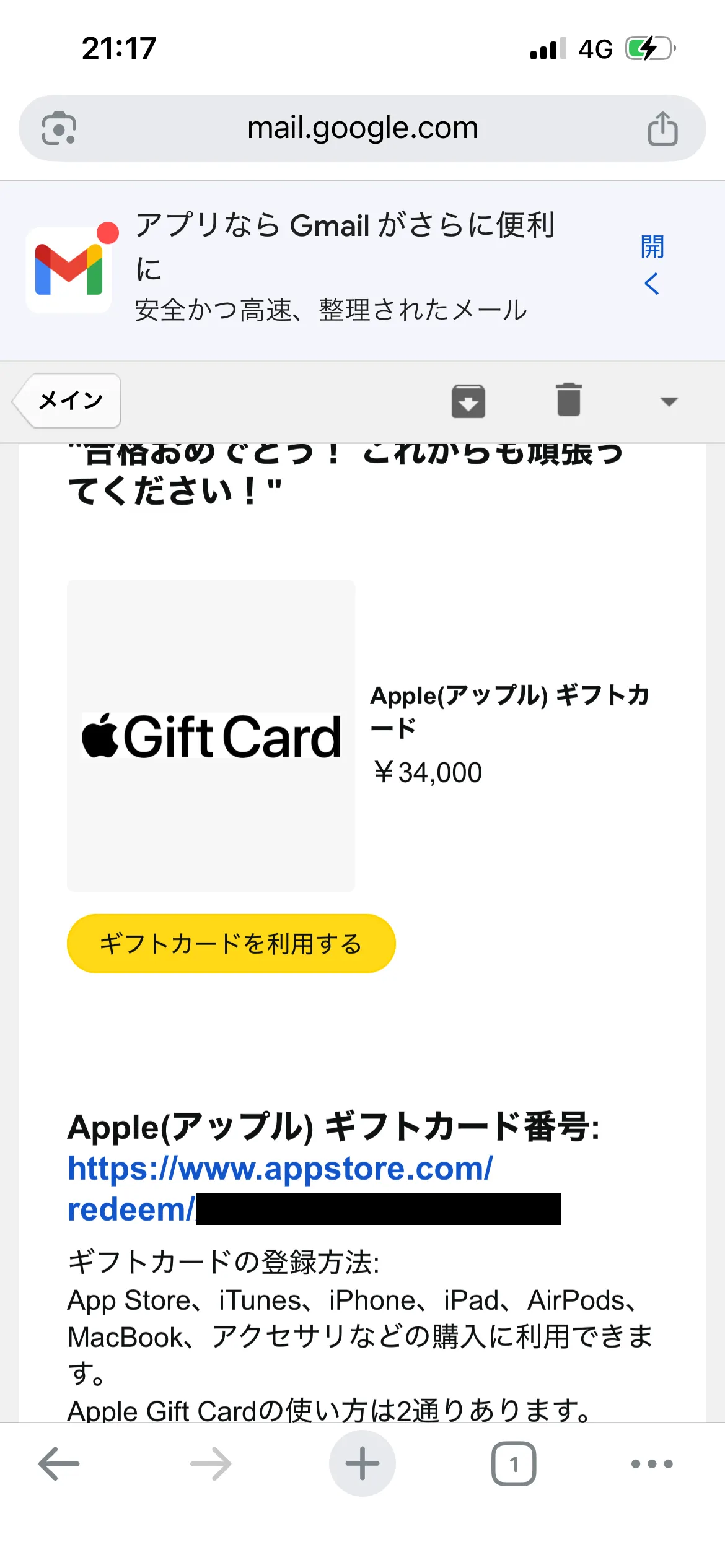Go back to the メイン inbox
Viewport: 725px width, 1568px height.
click(x=69, y=401)
